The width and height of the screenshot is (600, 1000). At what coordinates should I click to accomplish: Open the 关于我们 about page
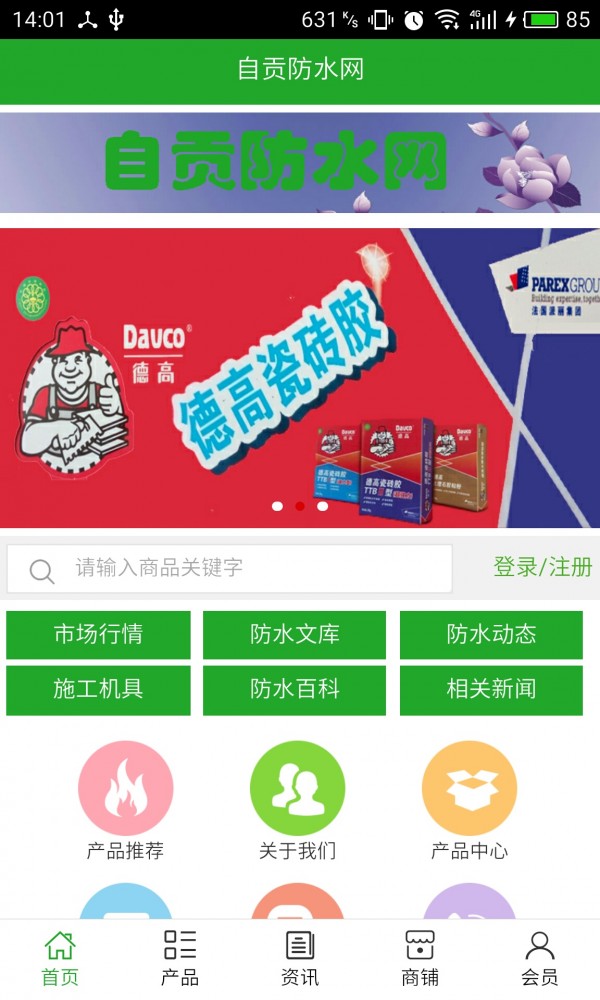297,800
